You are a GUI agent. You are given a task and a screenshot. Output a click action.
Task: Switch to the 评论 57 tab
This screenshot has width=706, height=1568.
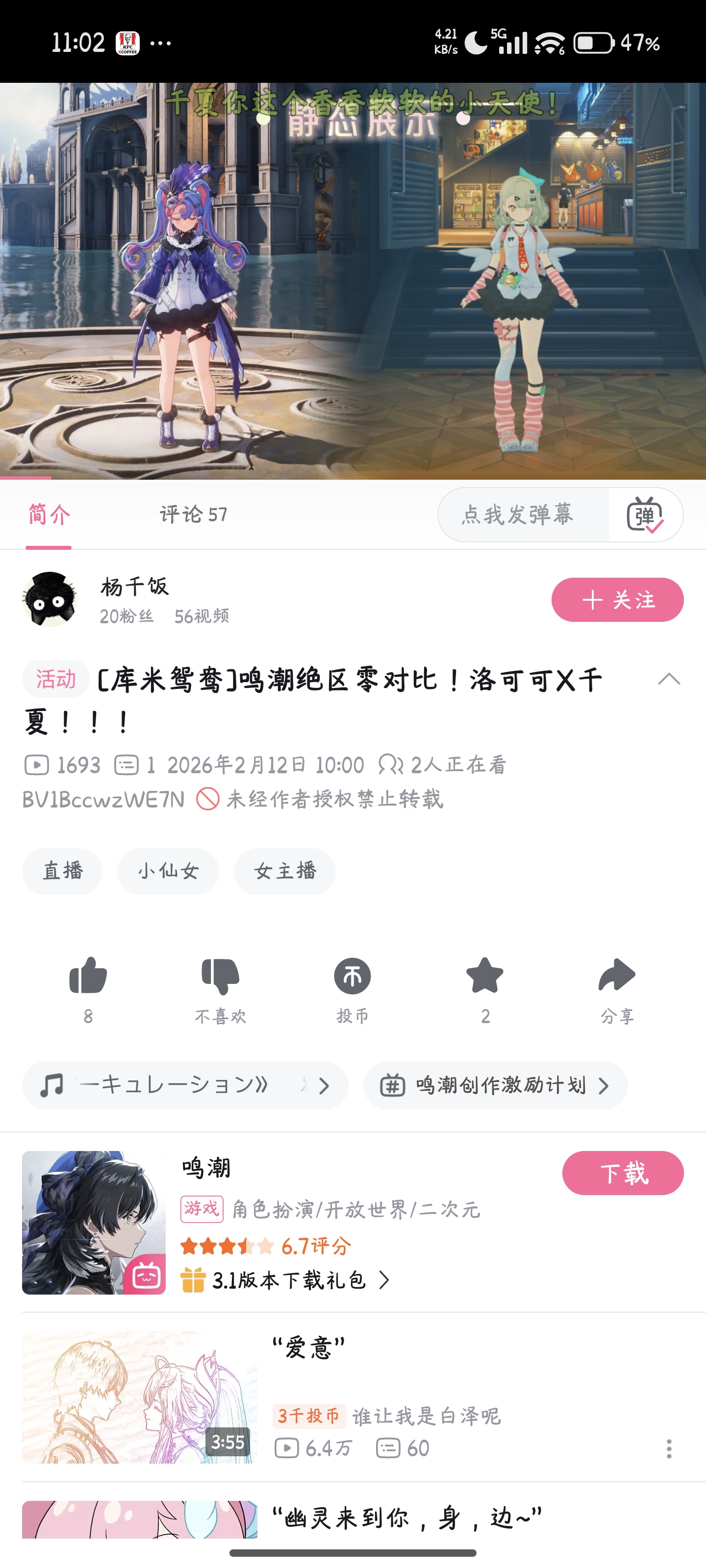[x=193, y=515]
